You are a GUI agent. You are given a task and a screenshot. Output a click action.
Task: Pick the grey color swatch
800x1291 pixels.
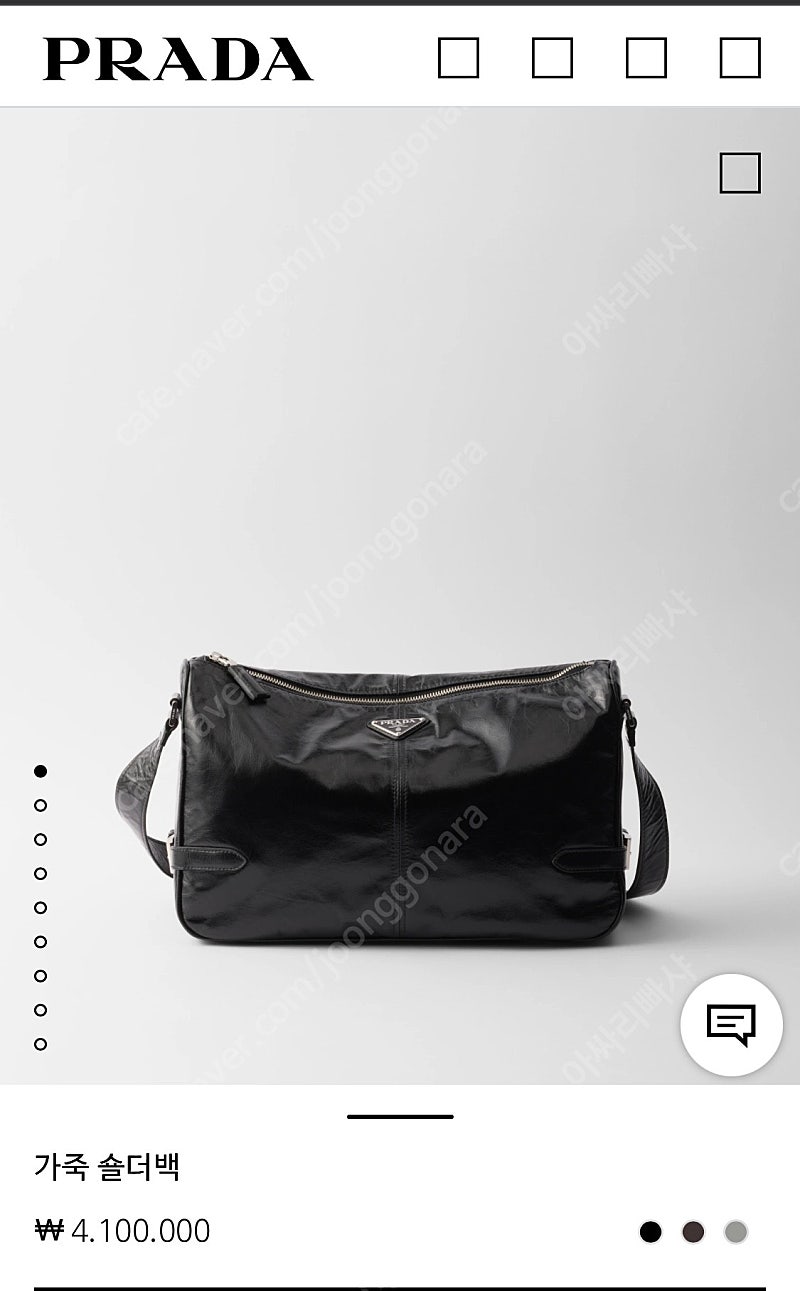735,1232
